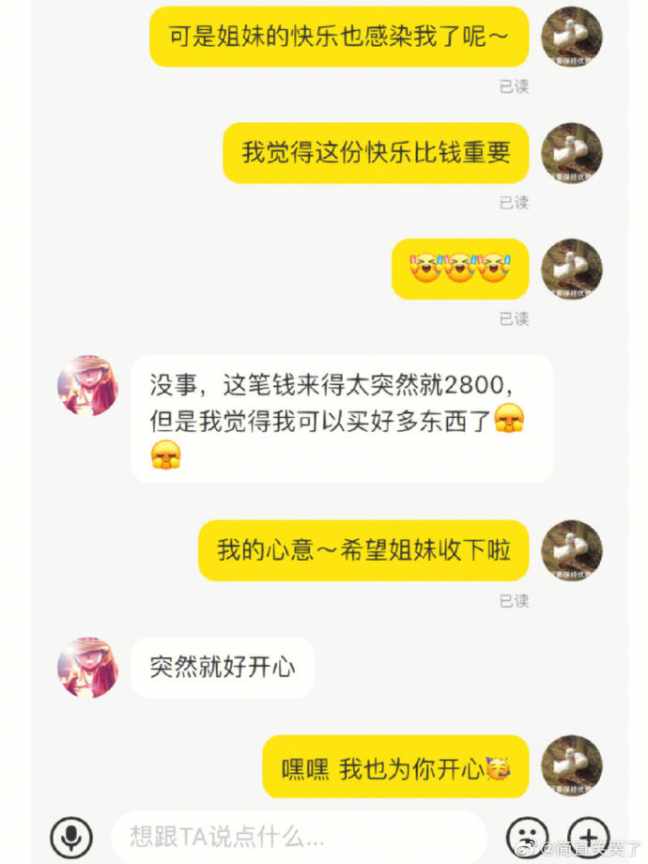The height and width of the screenshot is (864, 648).
Task: Open sender avatar beside '突然就好开心'
Action: pyautogui.click(x=88, y=667)
